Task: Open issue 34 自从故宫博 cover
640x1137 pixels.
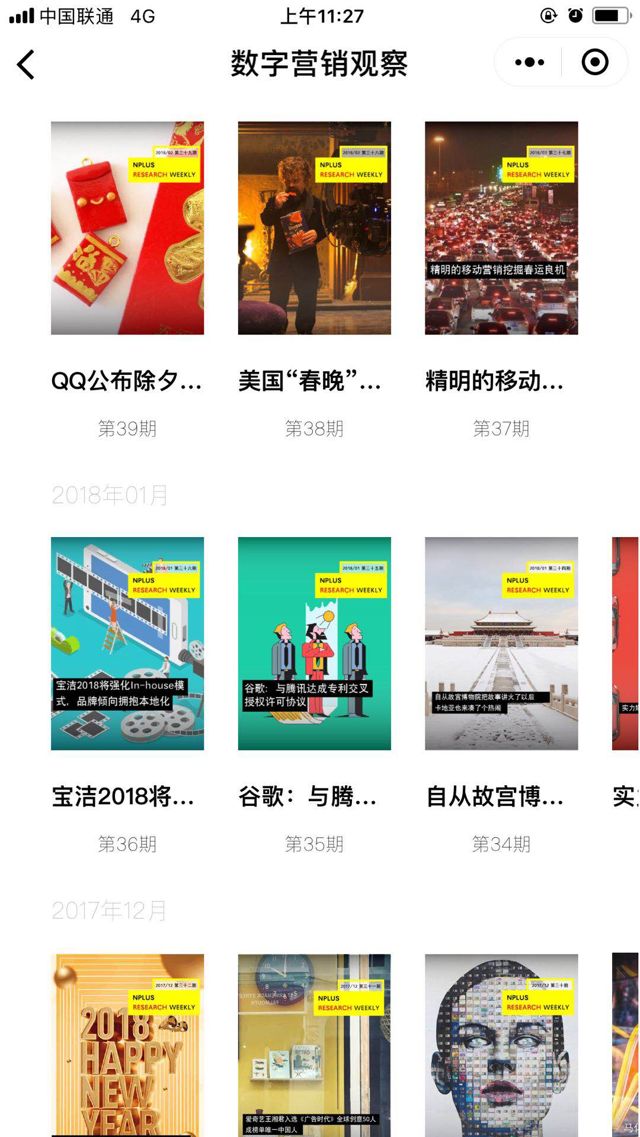Action: pos(501,644)
